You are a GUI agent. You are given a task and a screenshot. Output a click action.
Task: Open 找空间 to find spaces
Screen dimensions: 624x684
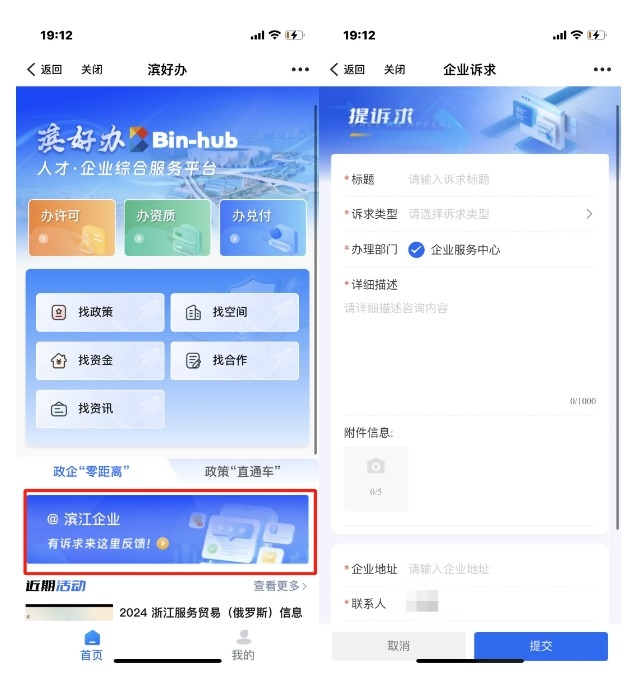234,312
